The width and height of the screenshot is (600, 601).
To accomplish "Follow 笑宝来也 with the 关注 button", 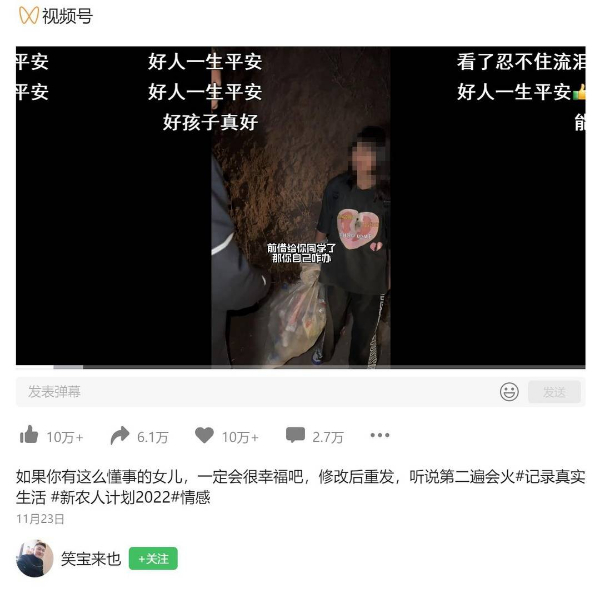I will coord(153,558).
